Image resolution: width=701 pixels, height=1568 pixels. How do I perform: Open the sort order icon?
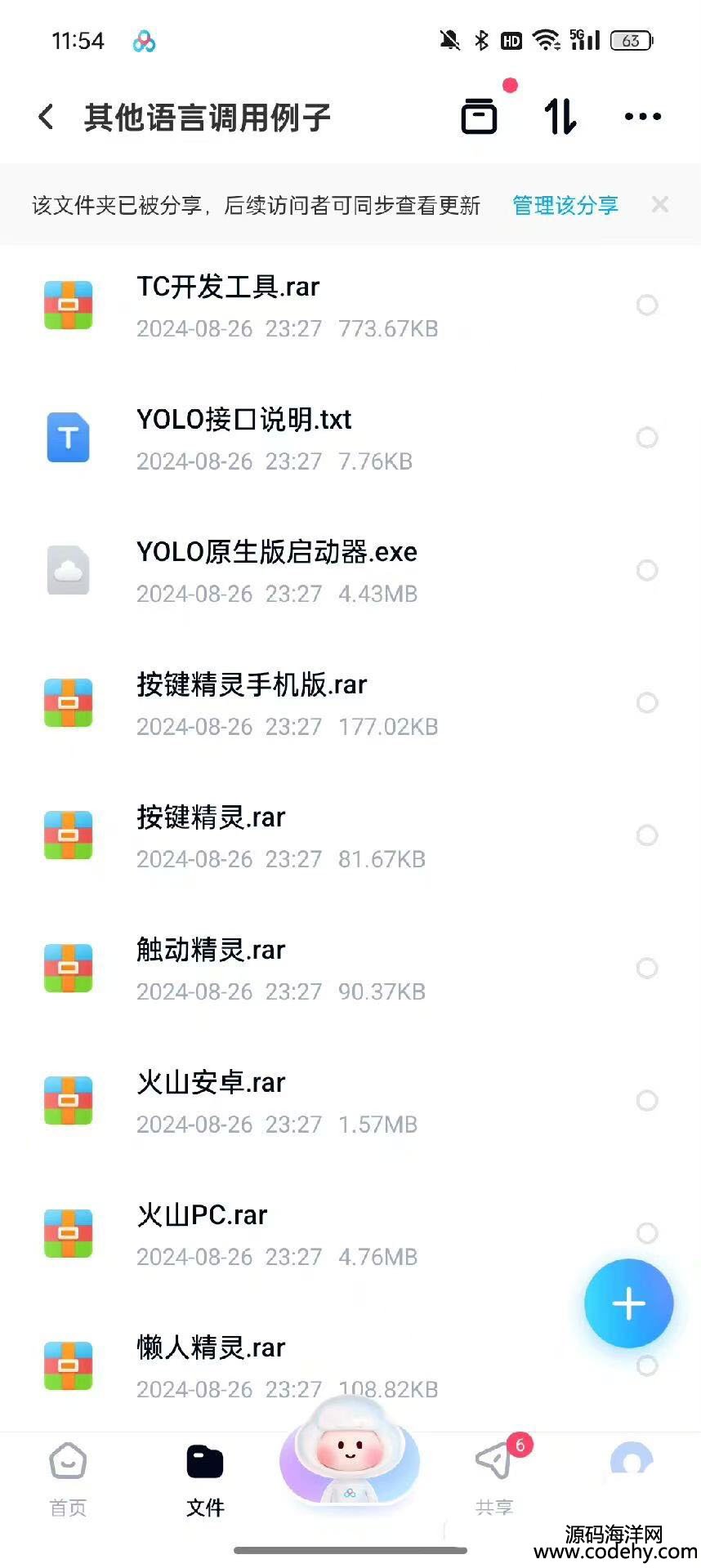[x=560, y=117]
